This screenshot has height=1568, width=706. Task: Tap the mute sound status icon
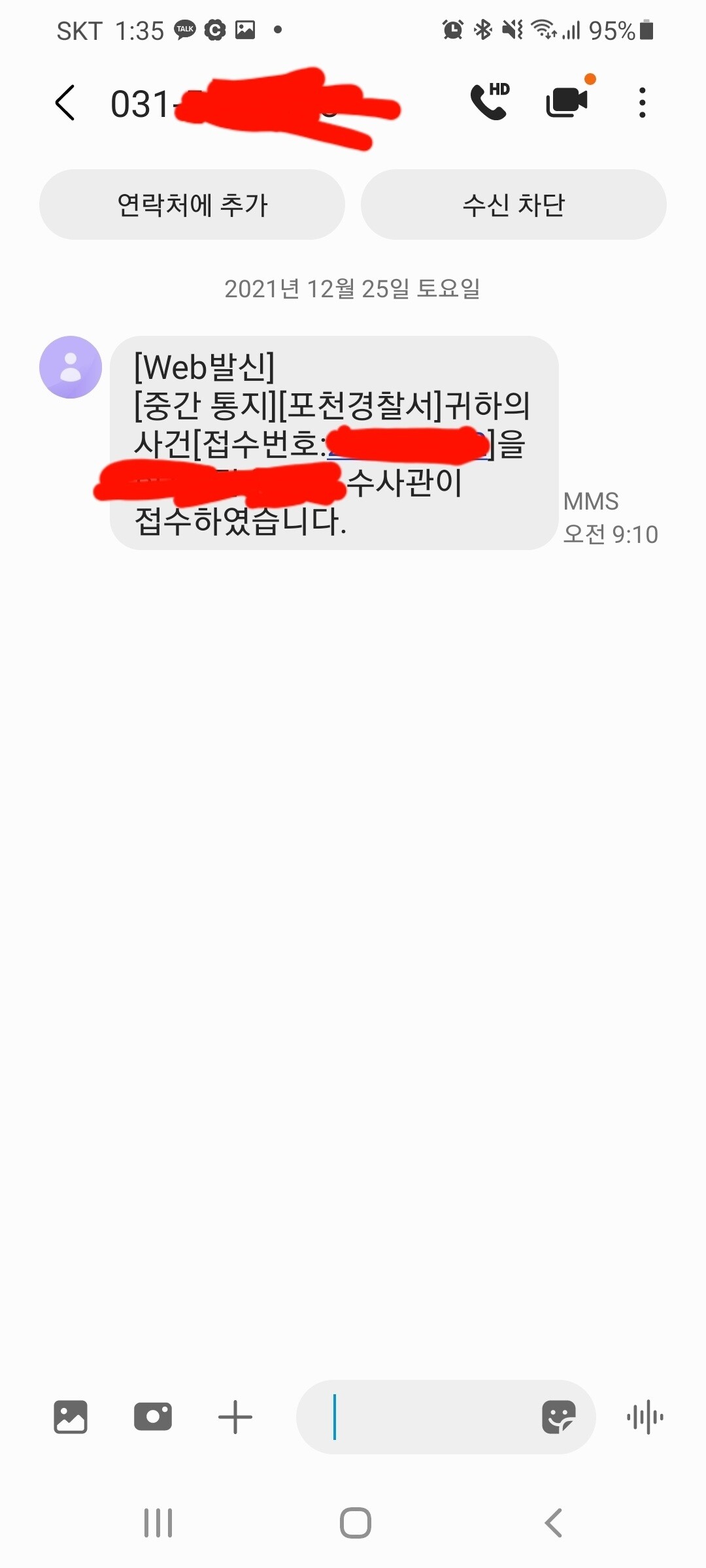[511, 29]
